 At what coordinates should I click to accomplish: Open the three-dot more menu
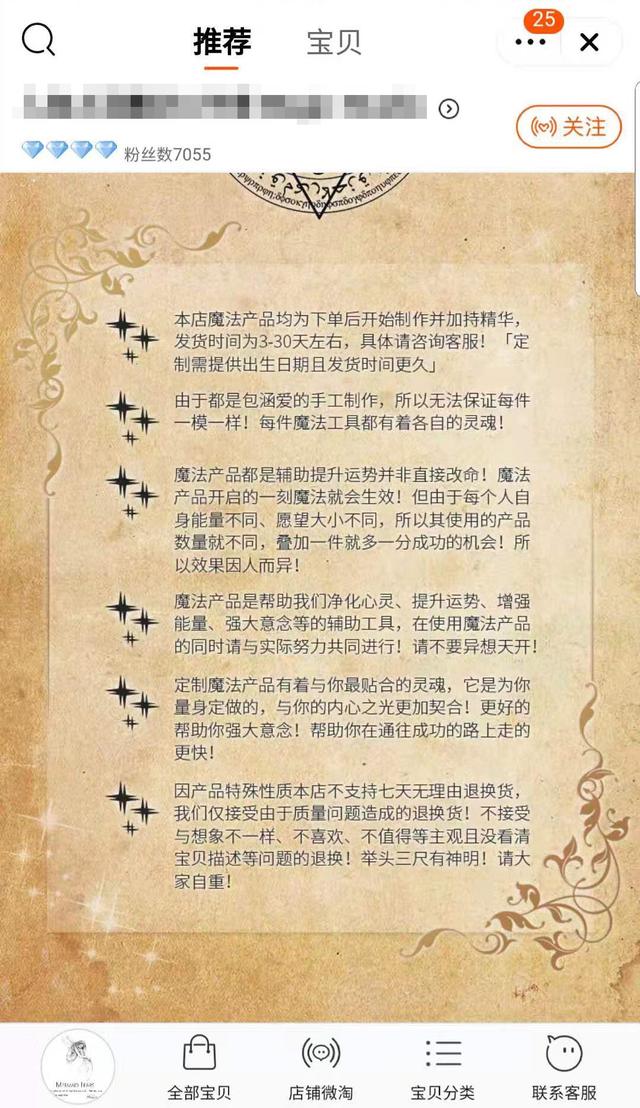coord(530,42)
